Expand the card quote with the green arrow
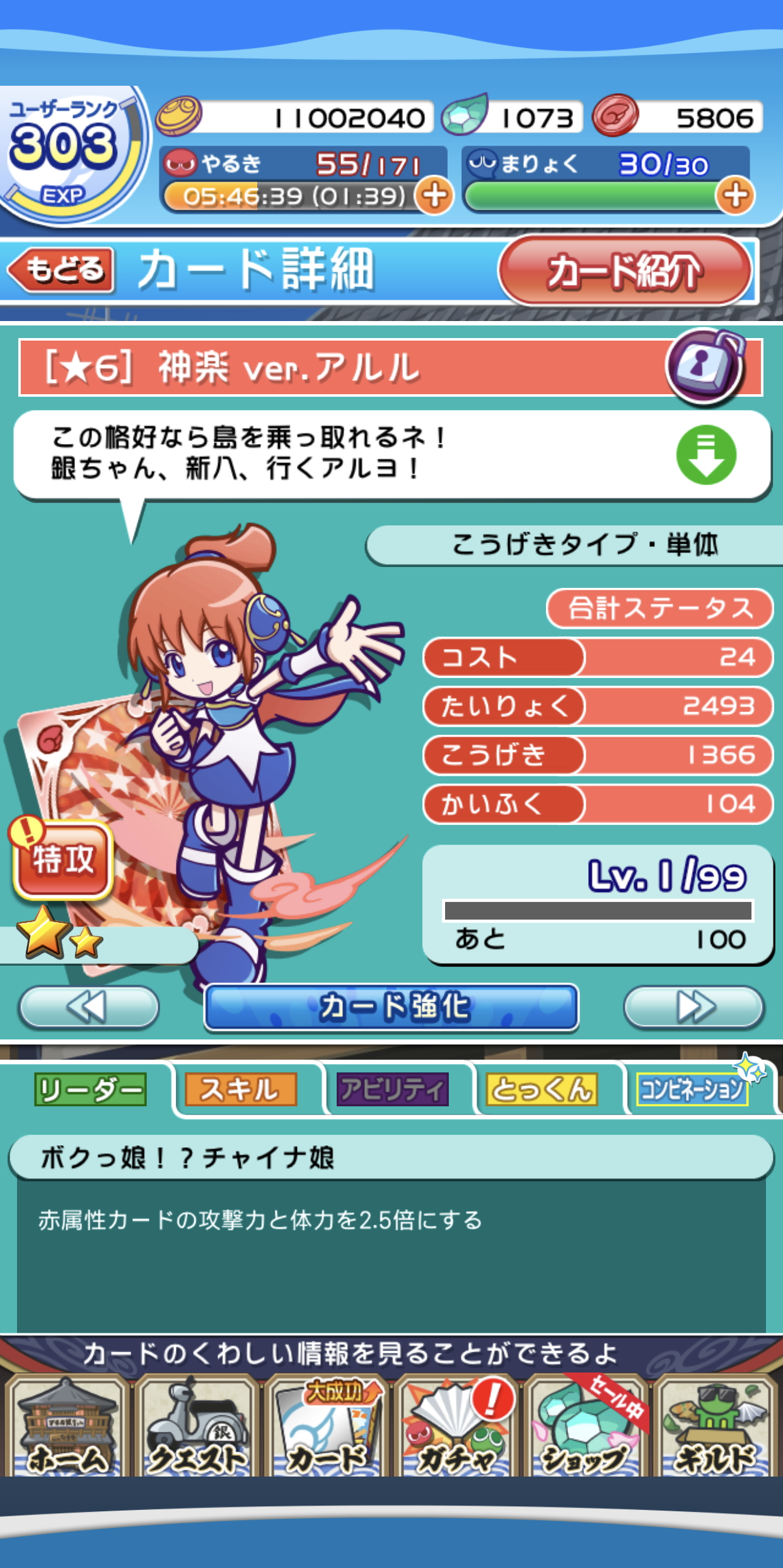The height and width of the screenshot is (1568, 783). click(705, 454)
